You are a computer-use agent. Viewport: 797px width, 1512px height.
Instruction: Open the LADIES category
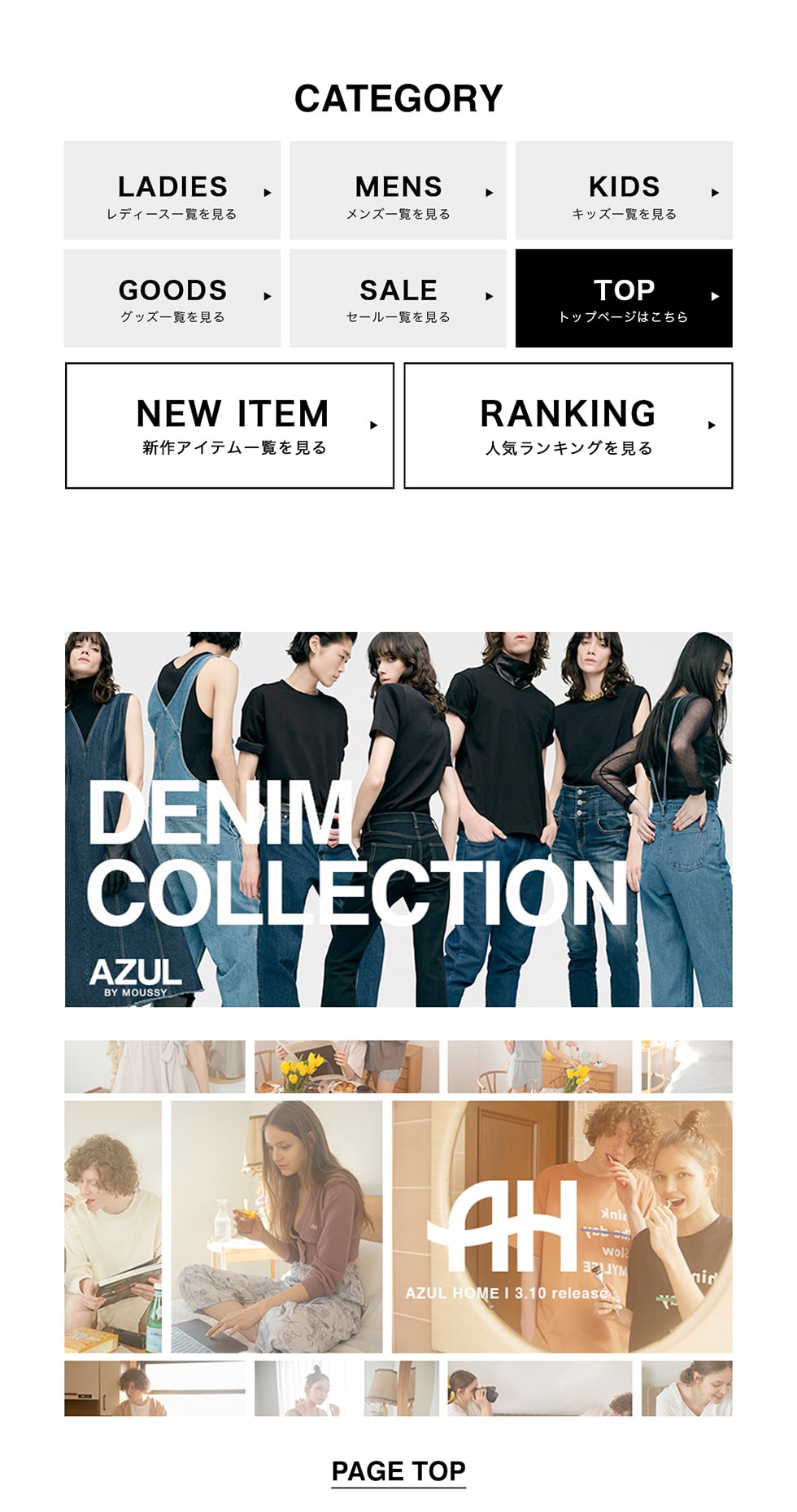click(172, 190)
